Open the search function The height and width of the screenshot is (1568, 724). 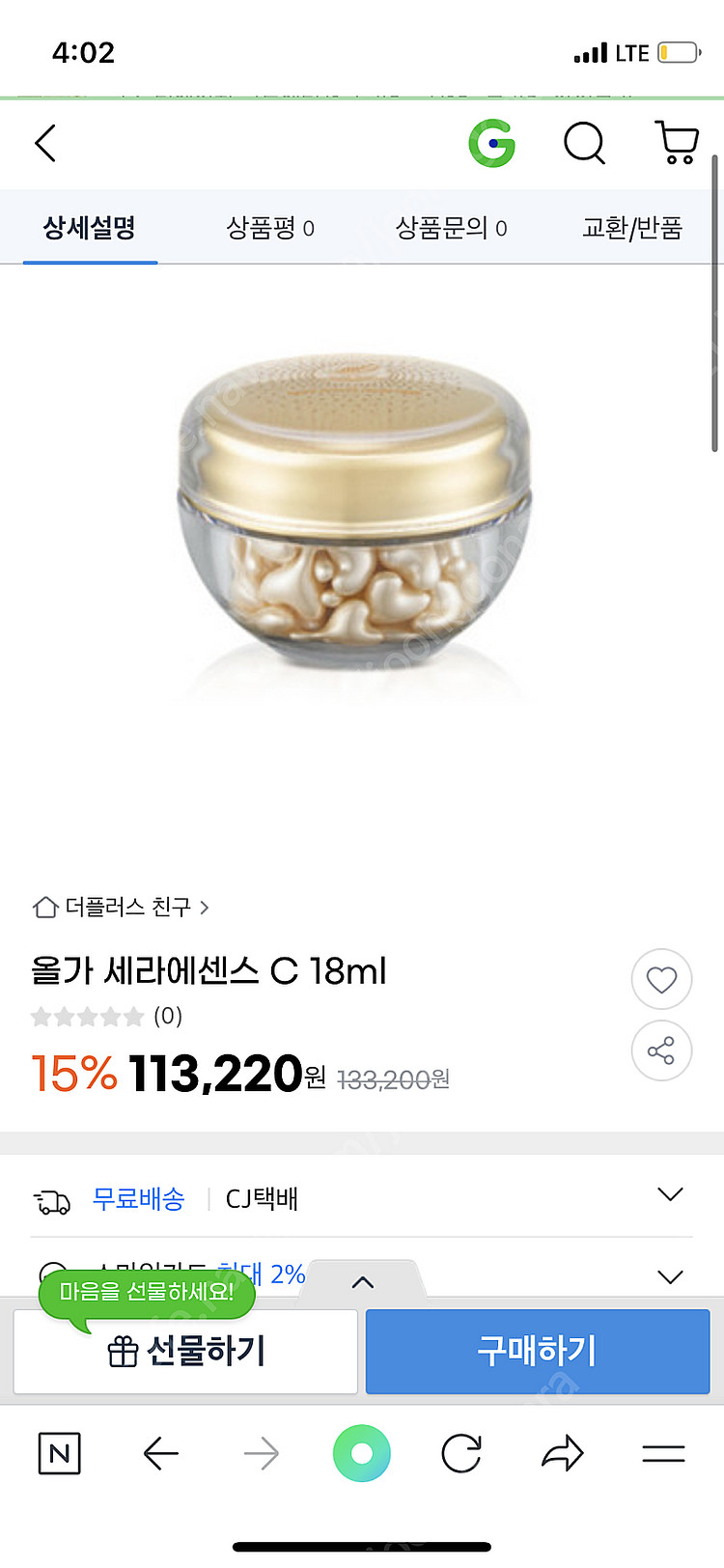pos(585,143)
